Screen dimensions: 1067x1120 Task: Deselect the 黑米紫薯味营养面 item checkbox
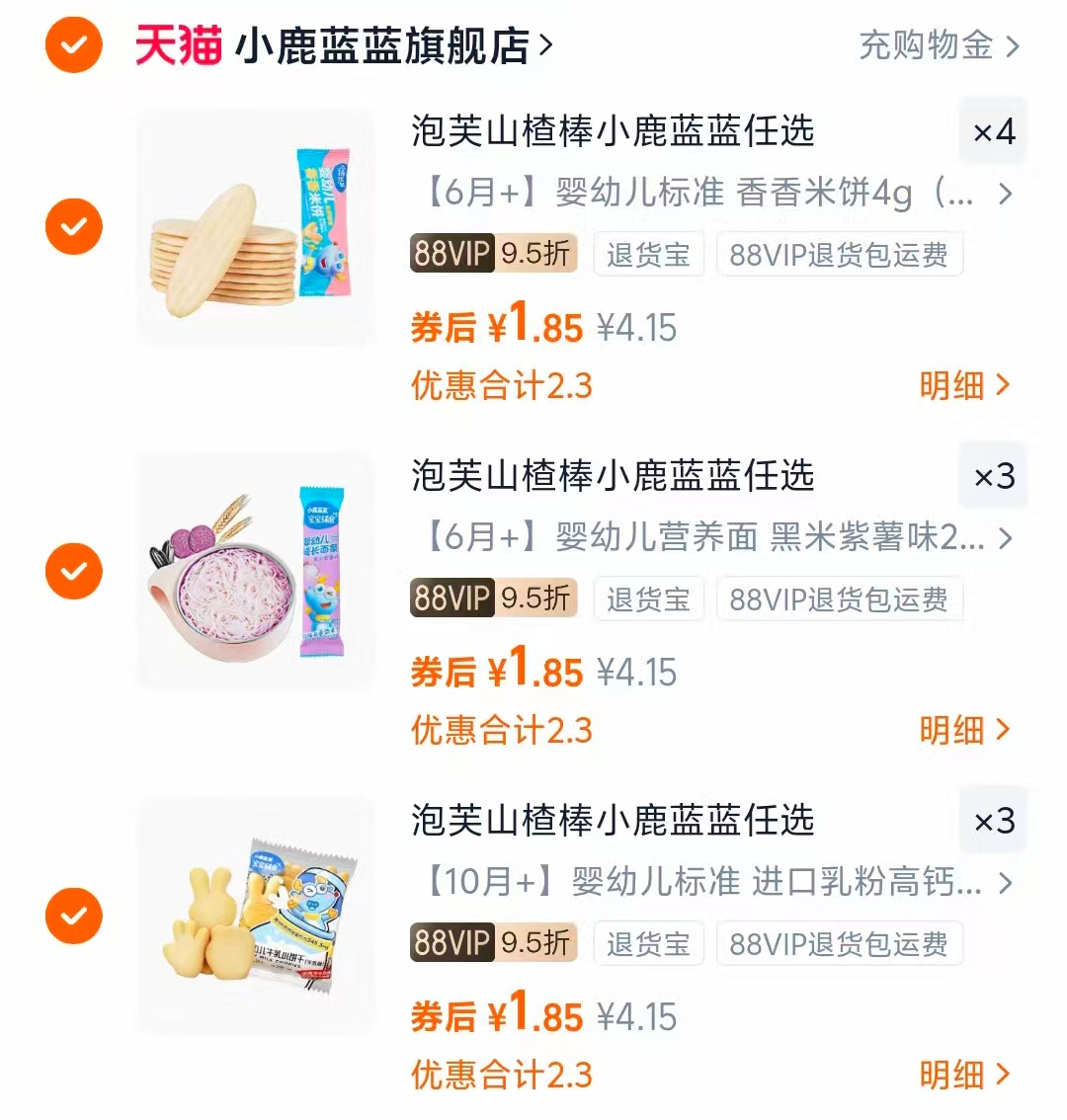(x=73, y=570)
